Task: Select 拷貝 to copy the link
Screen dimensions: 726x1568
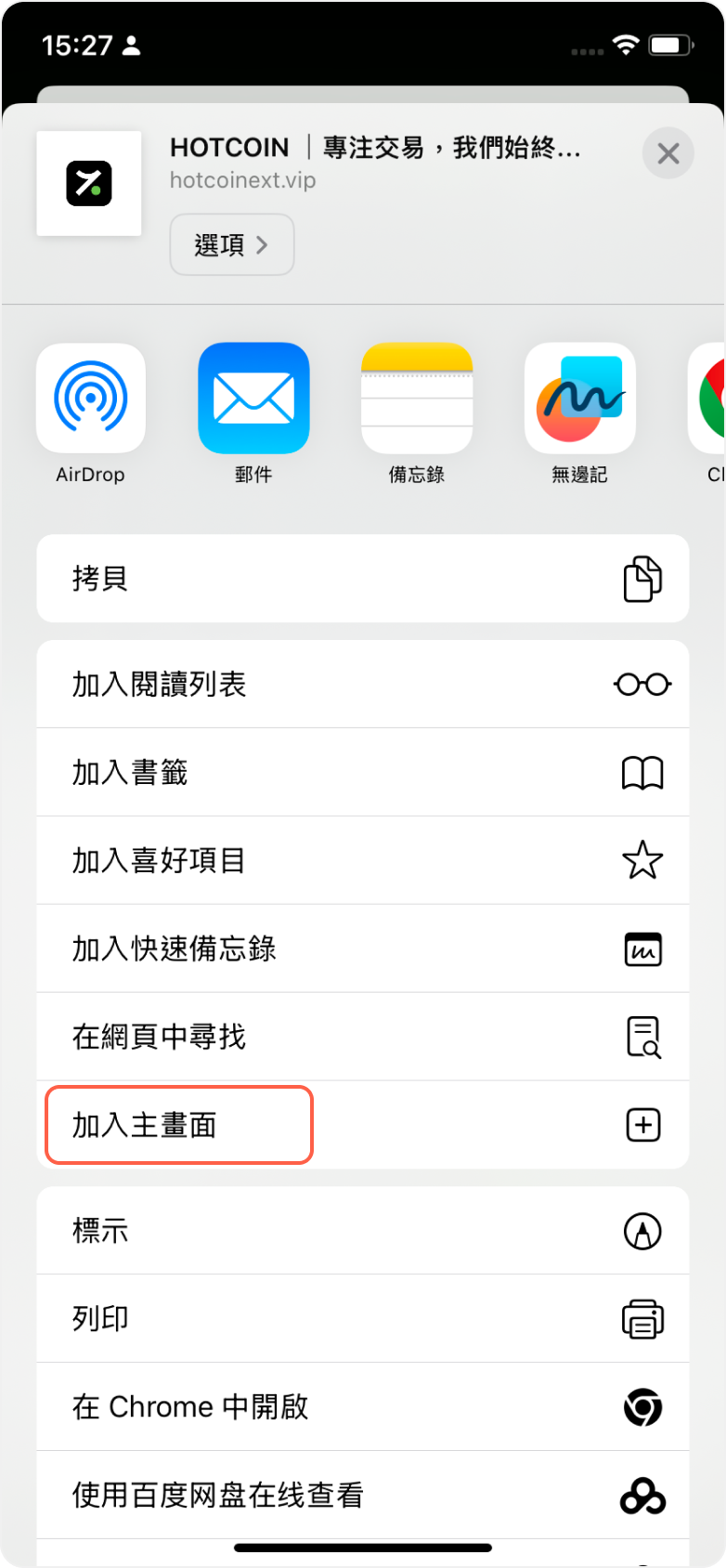Action: pyautogui.click(x=362, y=579)
